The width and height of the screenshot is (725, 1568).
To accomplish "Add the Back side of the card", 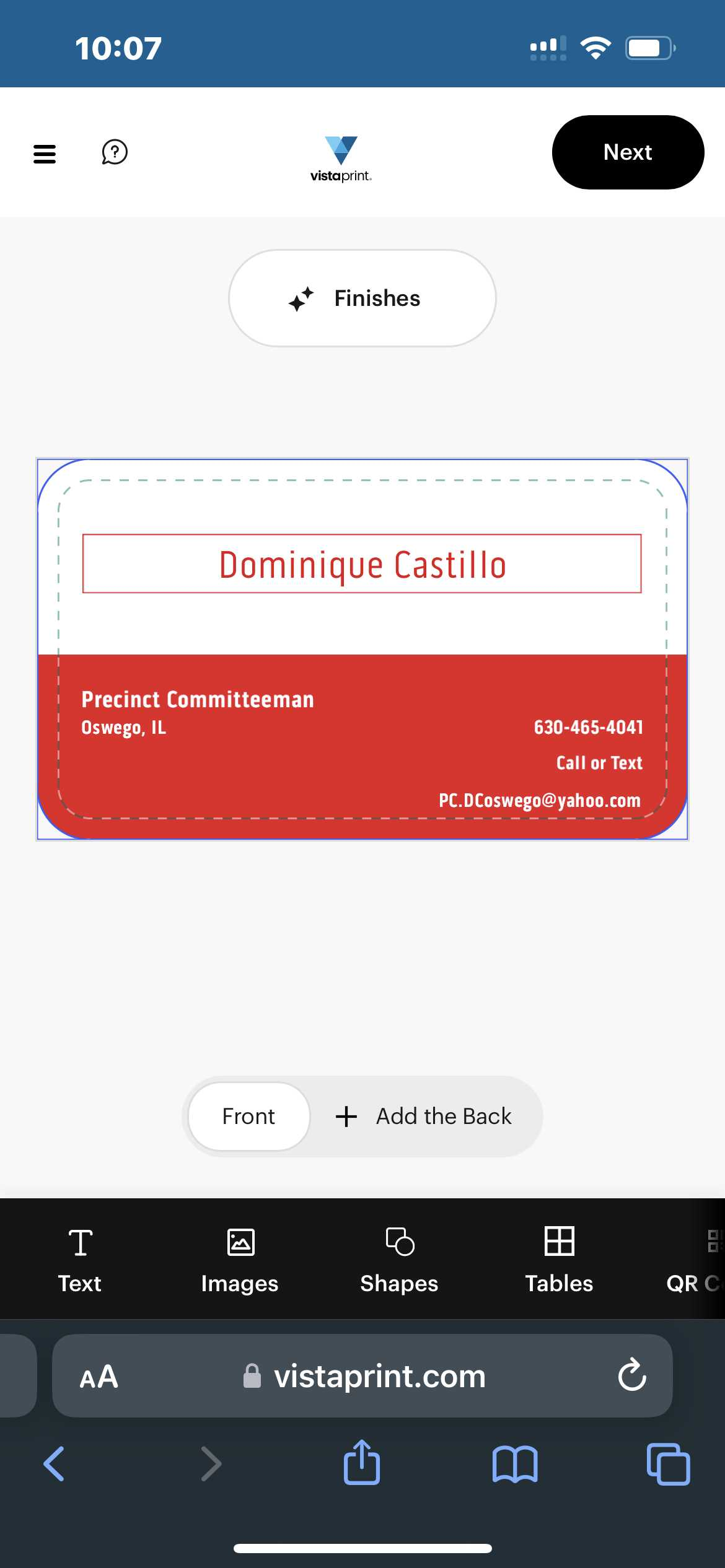I will 424,1117.
